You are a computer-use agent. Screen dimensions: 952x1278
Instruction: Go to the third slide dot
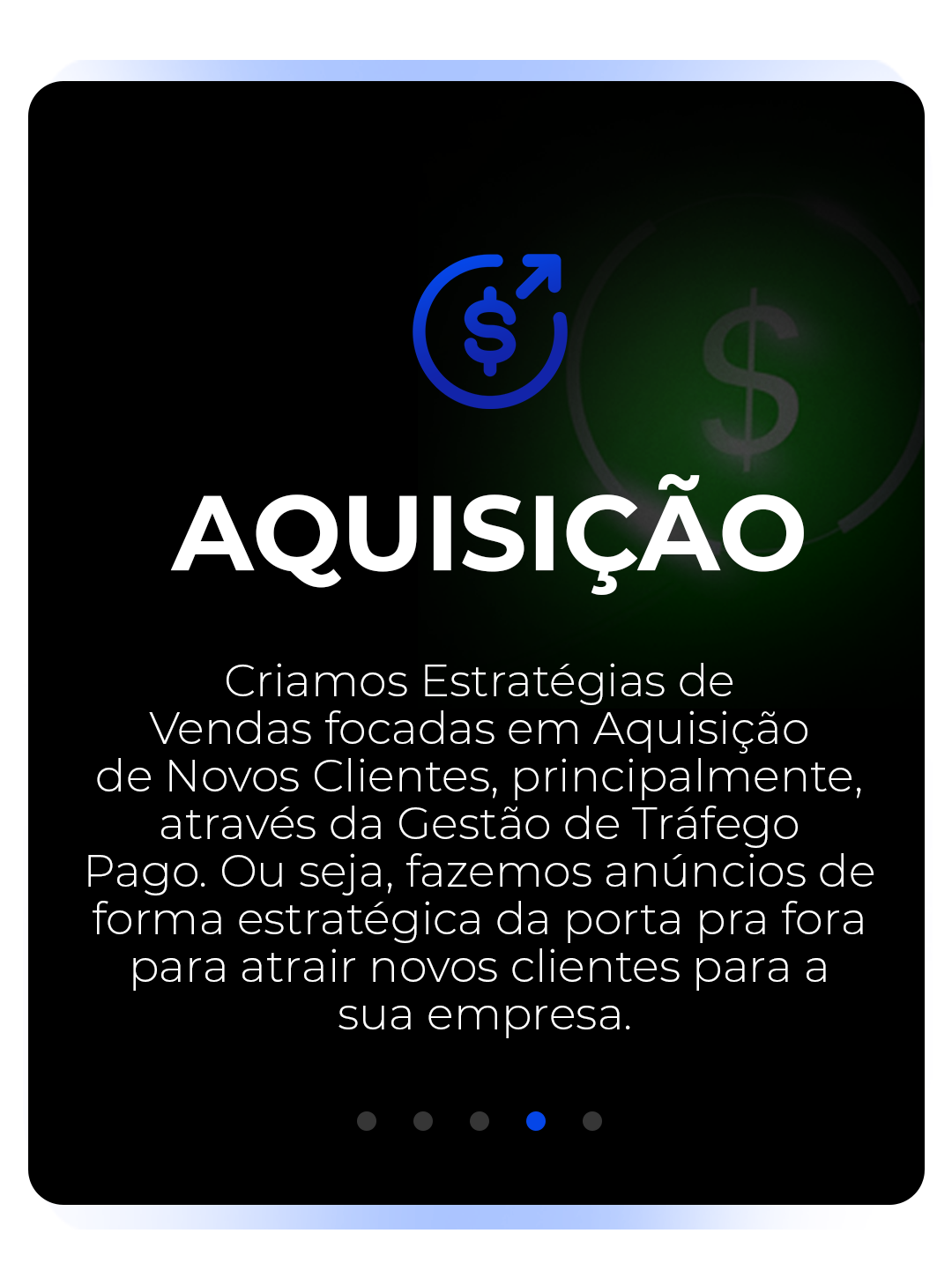point(480,1121)
